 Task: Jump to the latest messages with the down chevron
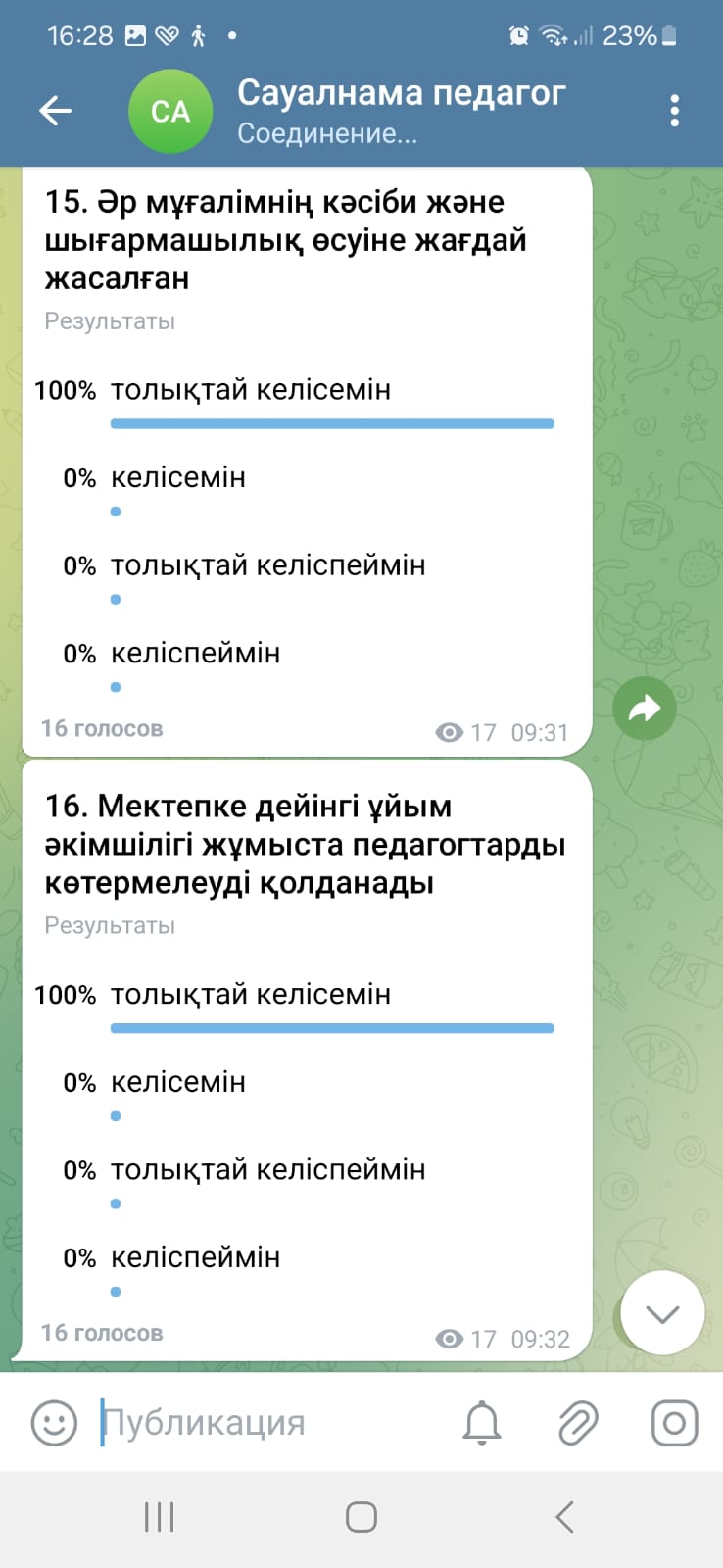(662, 1313)
